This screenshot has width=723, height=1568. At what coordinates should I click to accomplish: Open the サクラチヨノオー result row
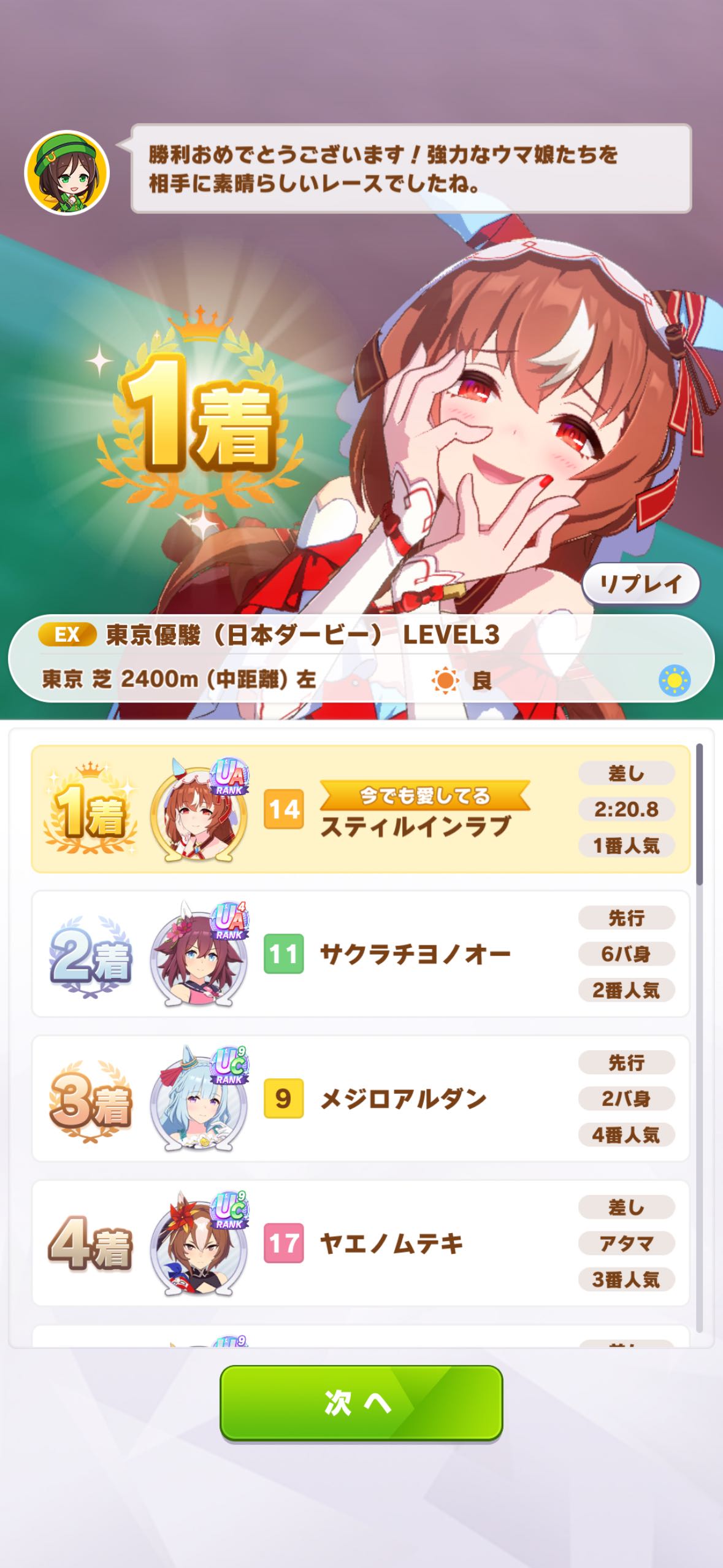pyautogui.click(x=361, y=954)
